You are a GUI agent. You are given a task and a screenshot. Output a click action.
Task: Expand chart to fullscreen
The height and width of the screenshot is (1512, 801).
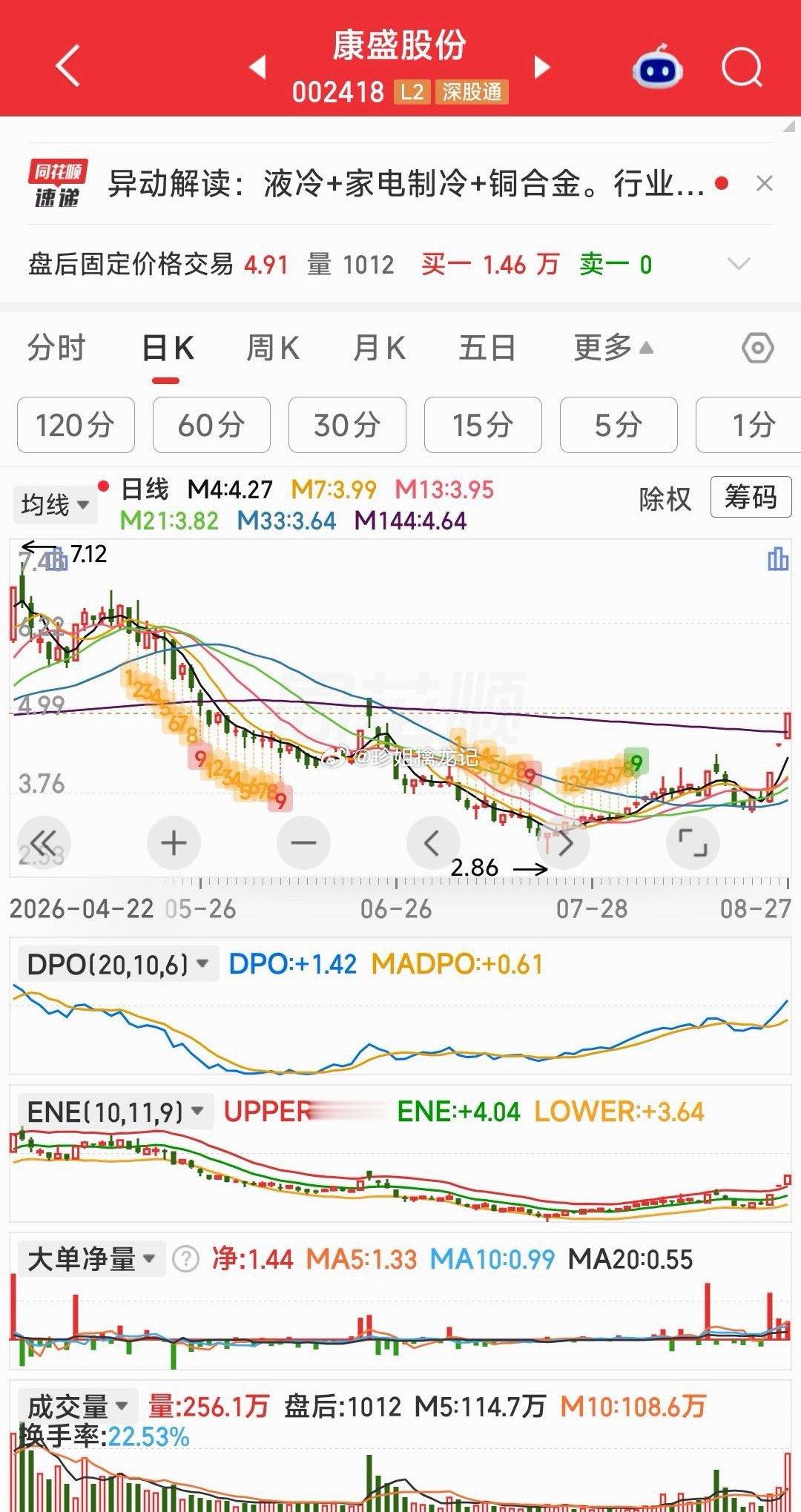click(x=693, y=843)
